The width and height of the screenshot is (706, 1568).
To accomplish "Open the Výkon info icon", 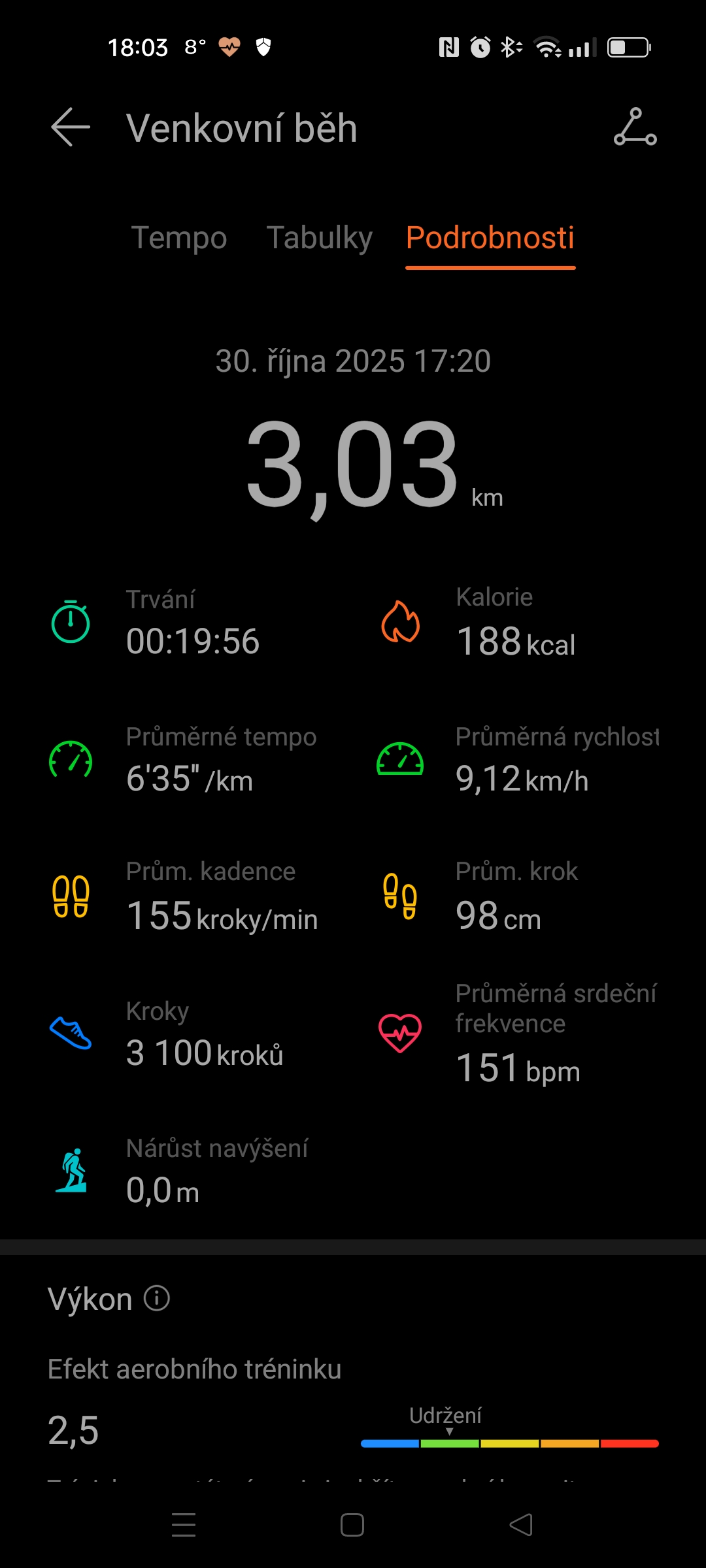I will pos(157,1298).
